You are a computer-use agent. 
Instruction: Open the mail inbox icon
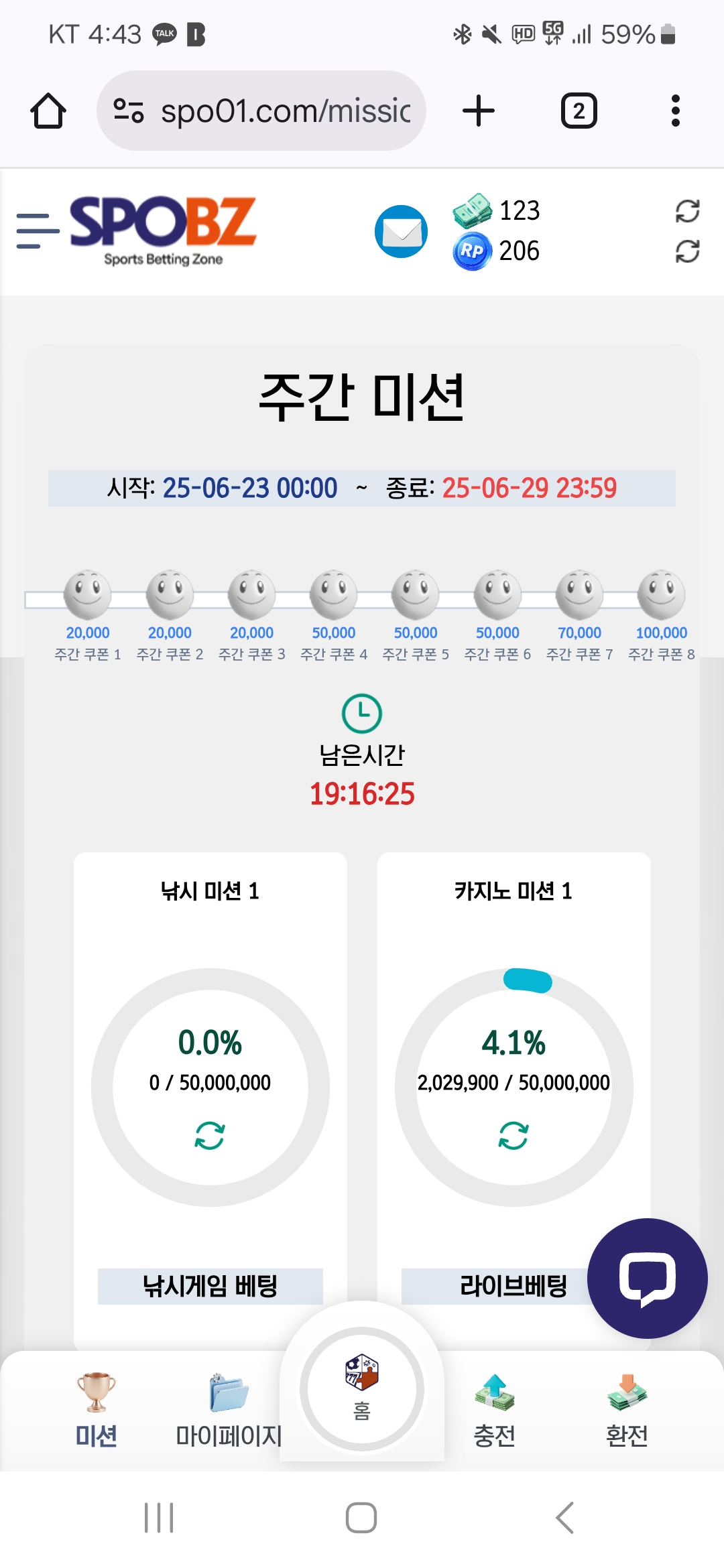click(401, 232)
